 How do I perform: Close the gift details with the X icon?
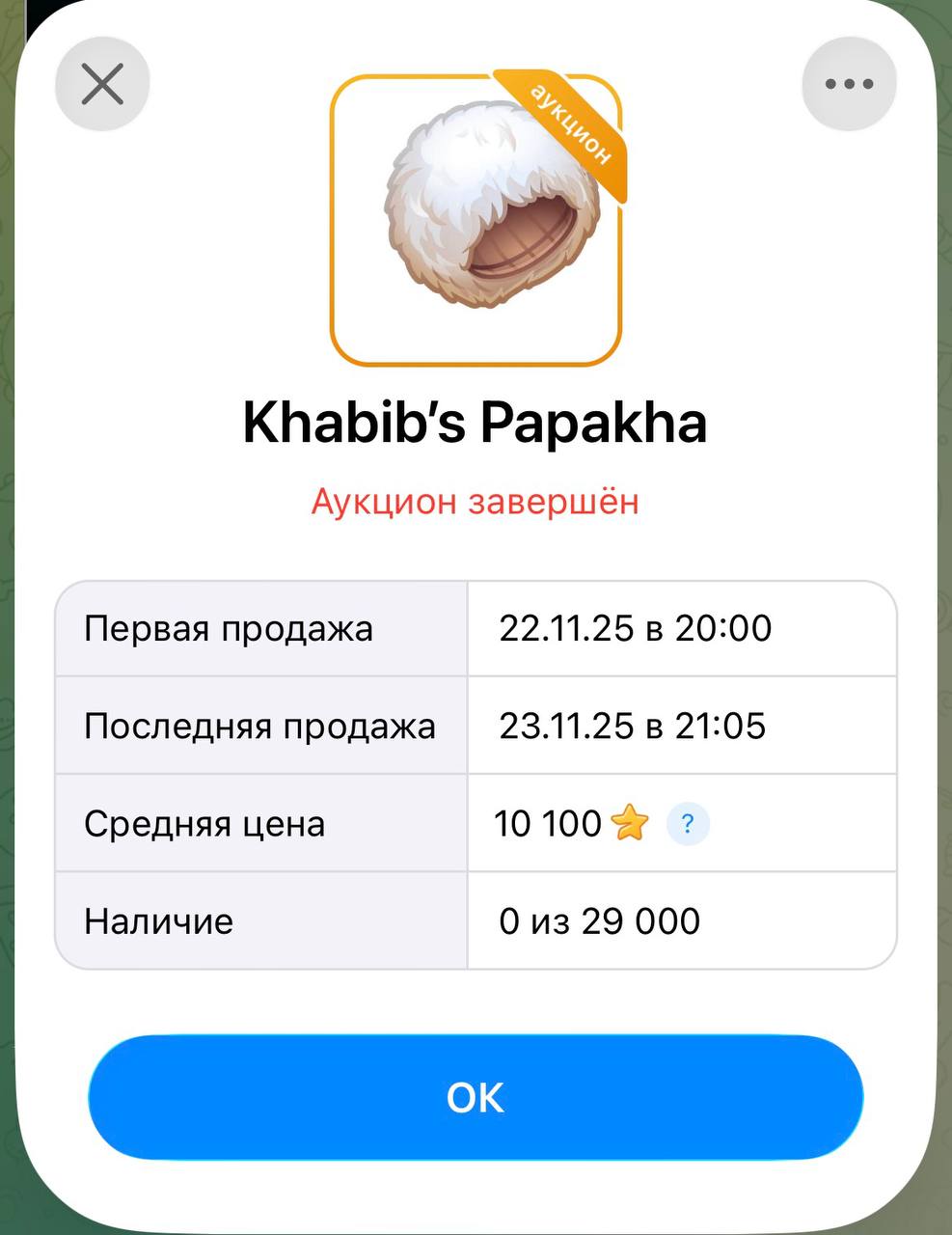(101, 84)
